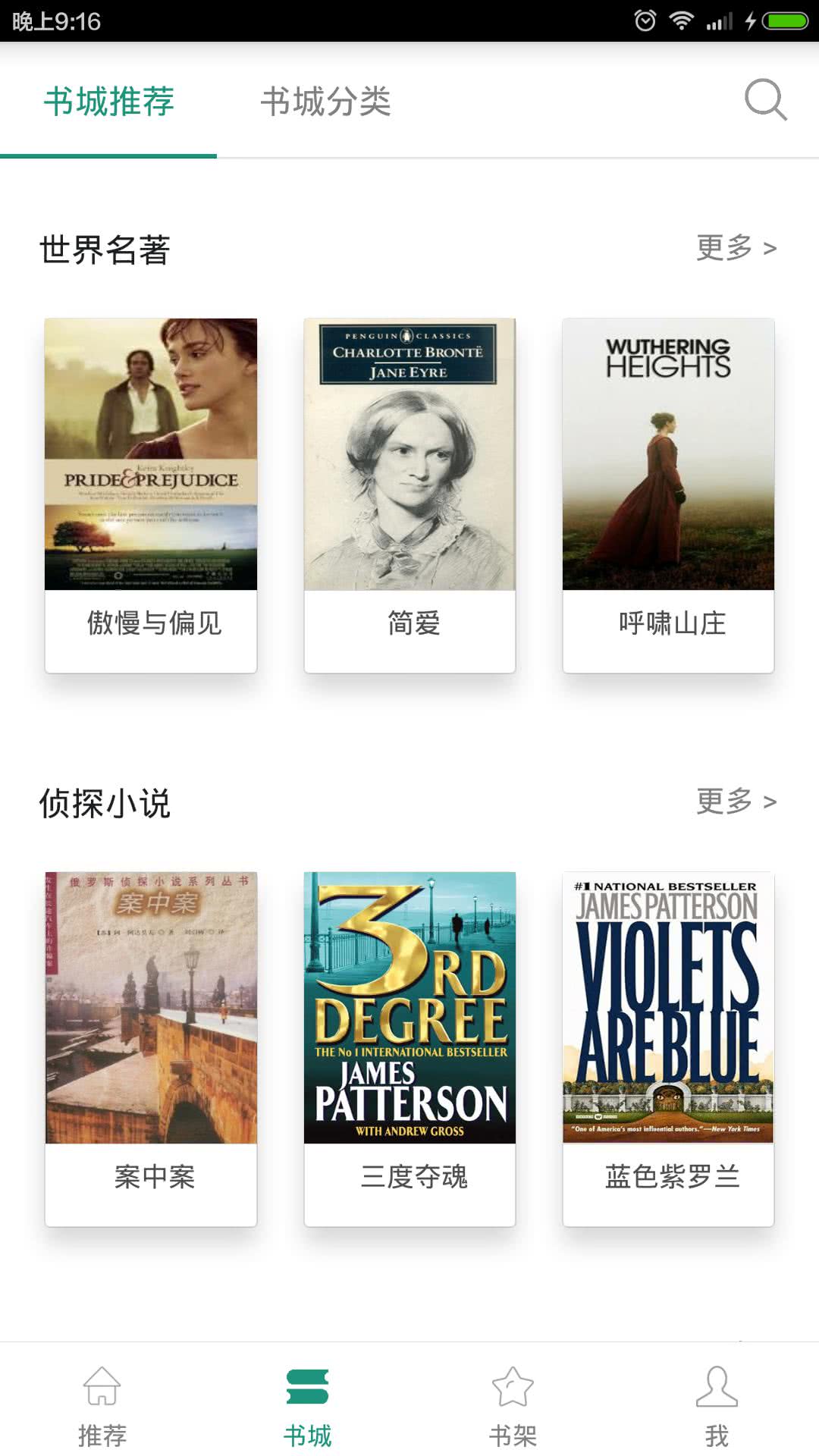
Task: Tap the 书城 bottom tab
Action: pos(307,1405)
